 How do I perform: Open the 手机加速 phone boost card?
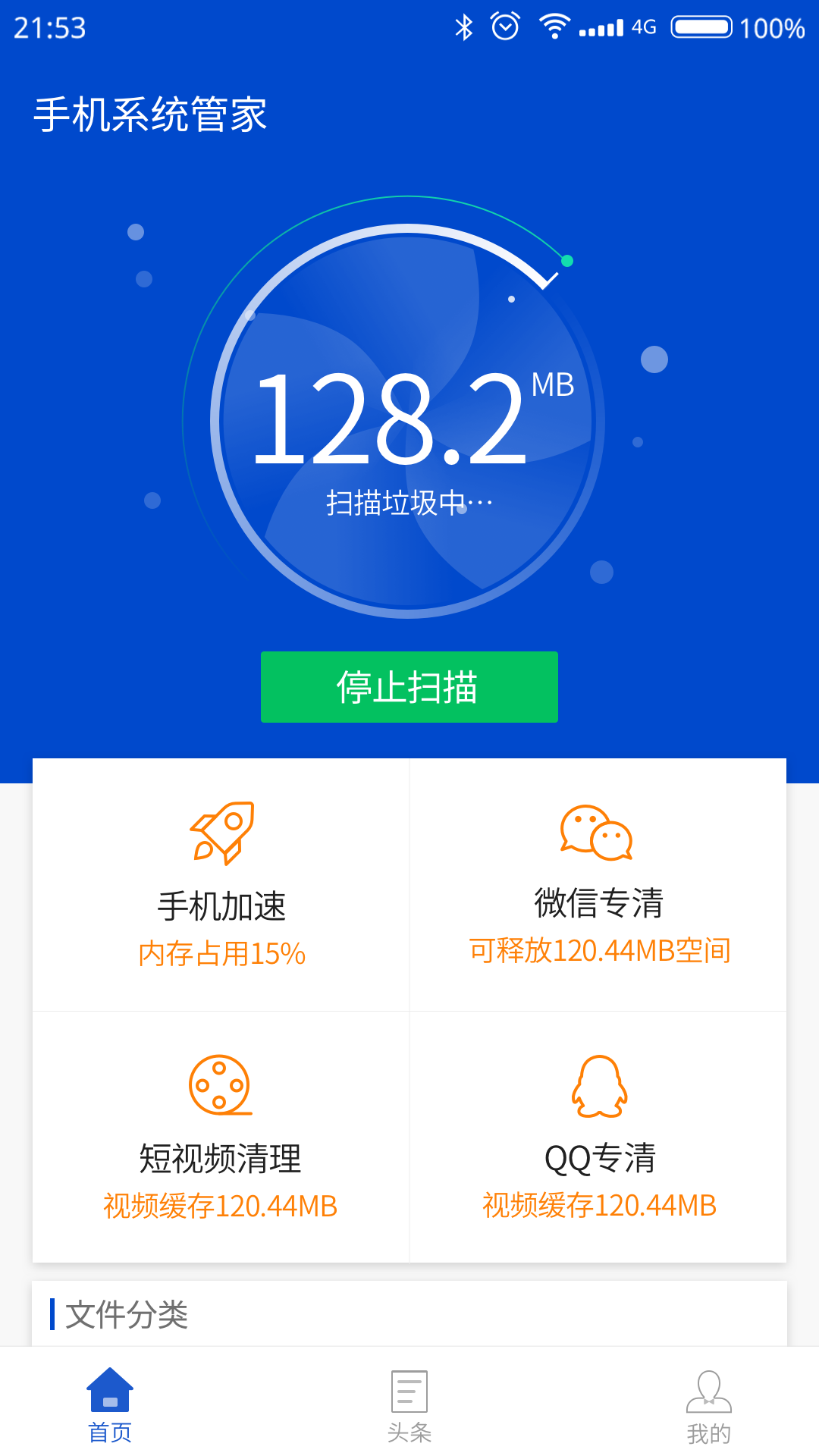(x=221, y=885)
